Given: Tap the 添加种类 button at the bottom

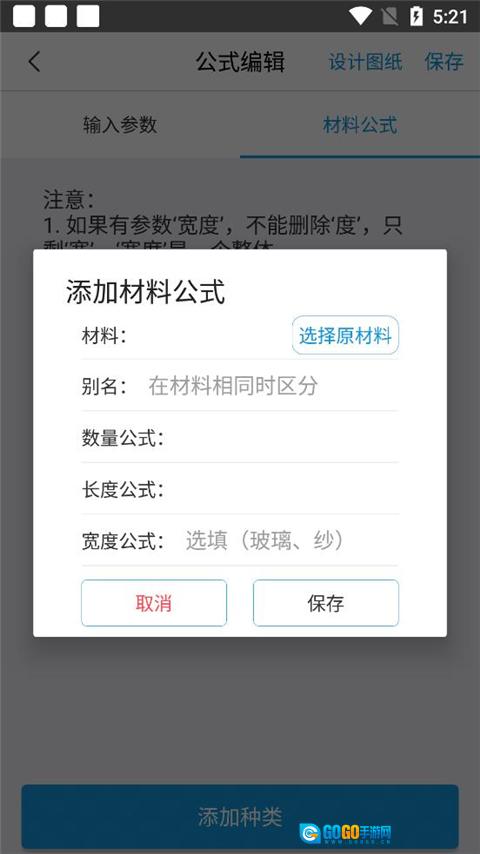Looking at the screenshot, I should click(x=240, y=816).
